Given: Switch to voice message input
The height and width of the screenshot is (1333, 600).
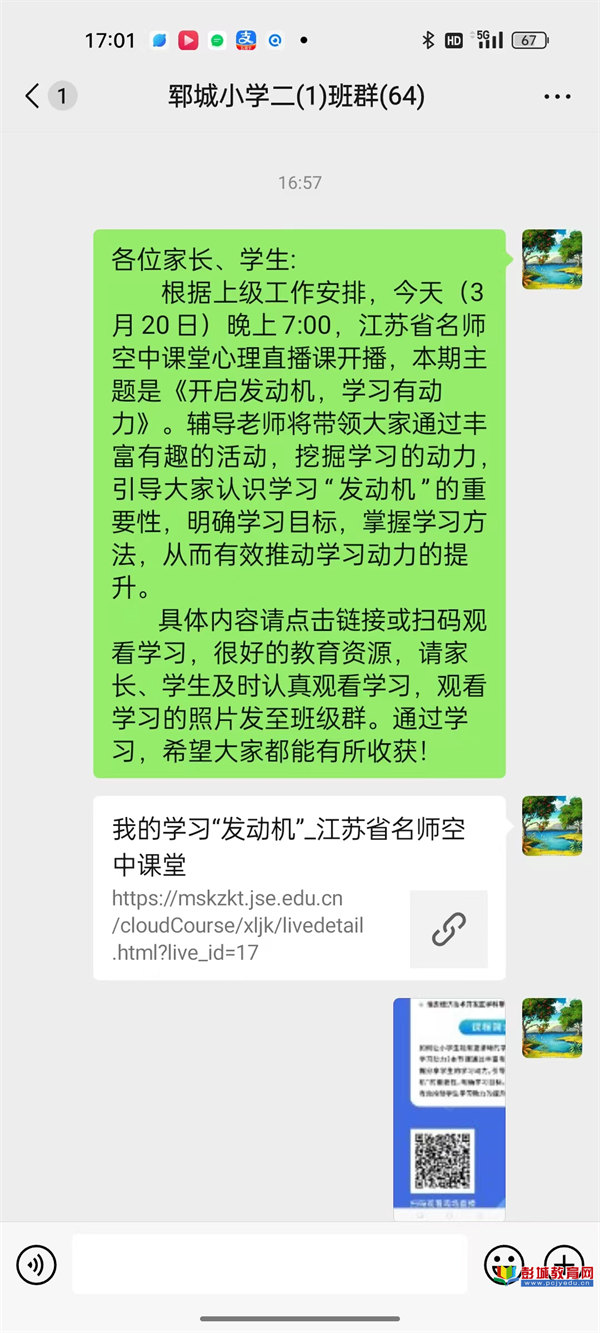Looking at the screenshot, I should 37,1265.
